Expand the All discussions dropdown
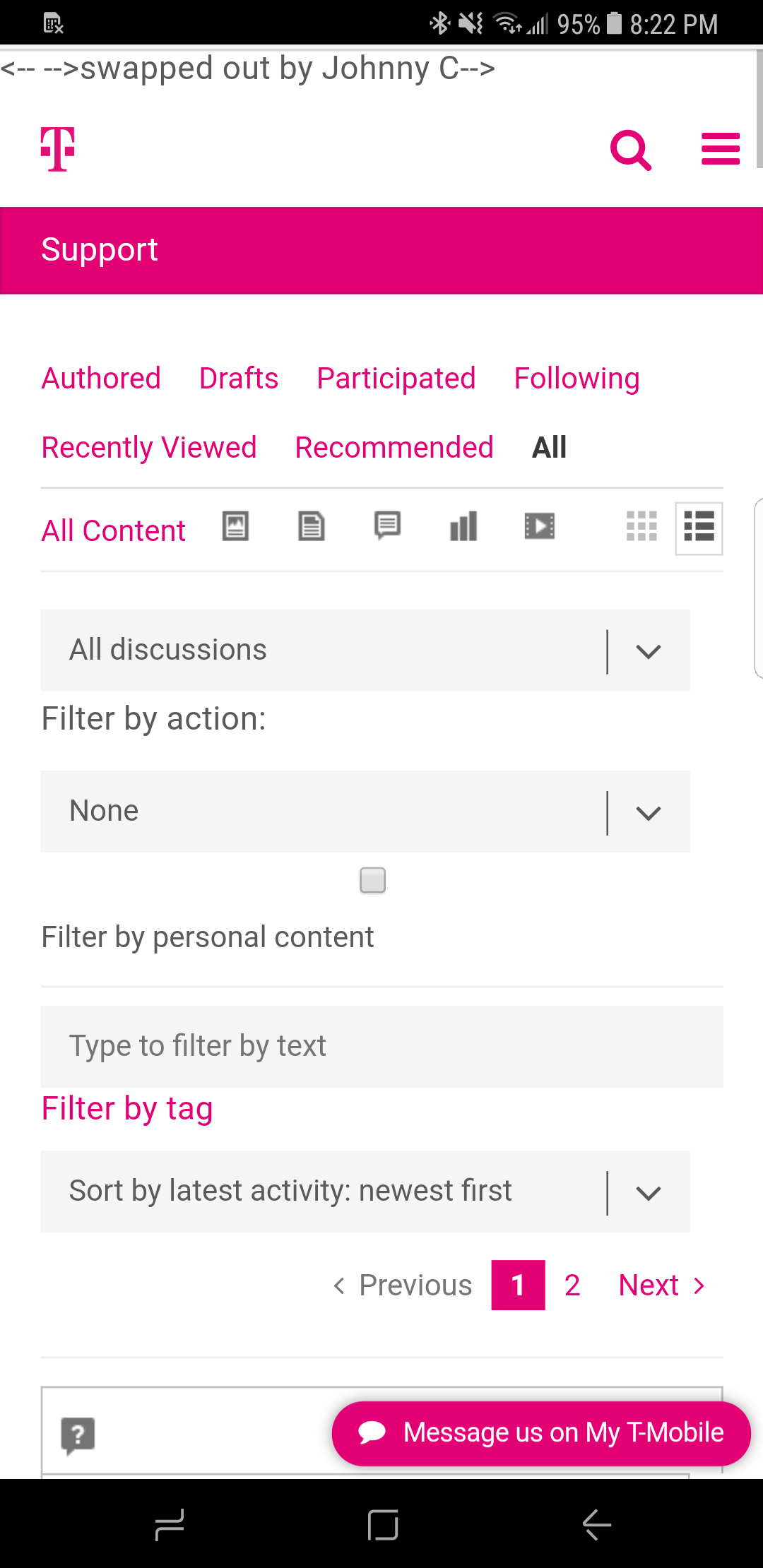Image resolution: width=763 pixels, height=1568 pixels. point(365,651)
